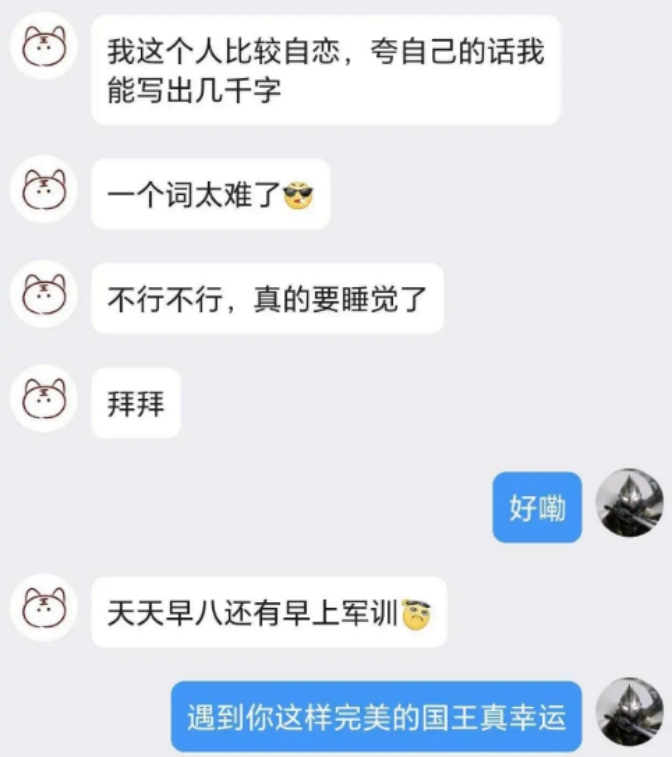Open the cat avatar beside the 我这个人比较自恋 message

44,47
